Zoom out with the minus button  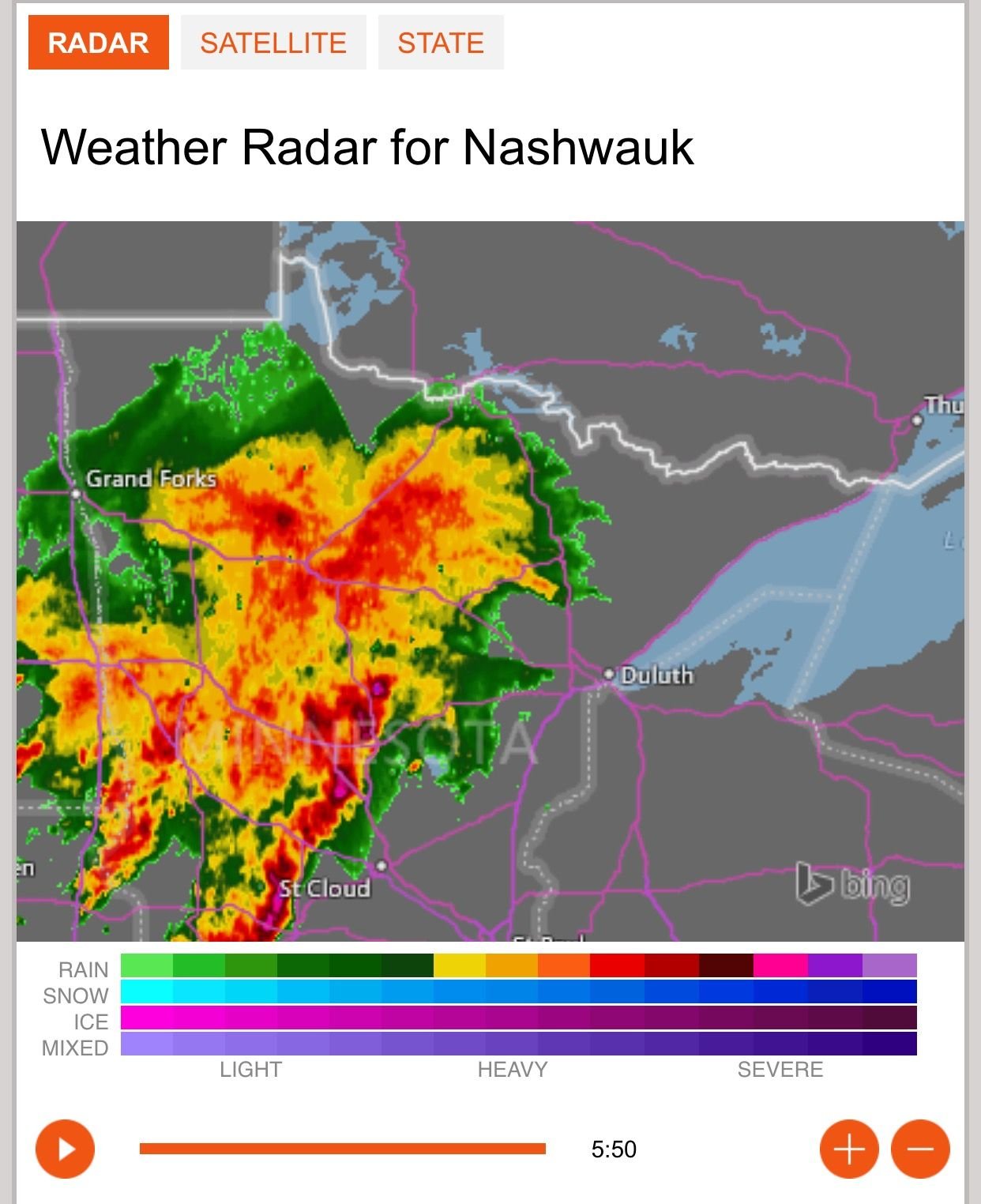[x=920, y=1149]
